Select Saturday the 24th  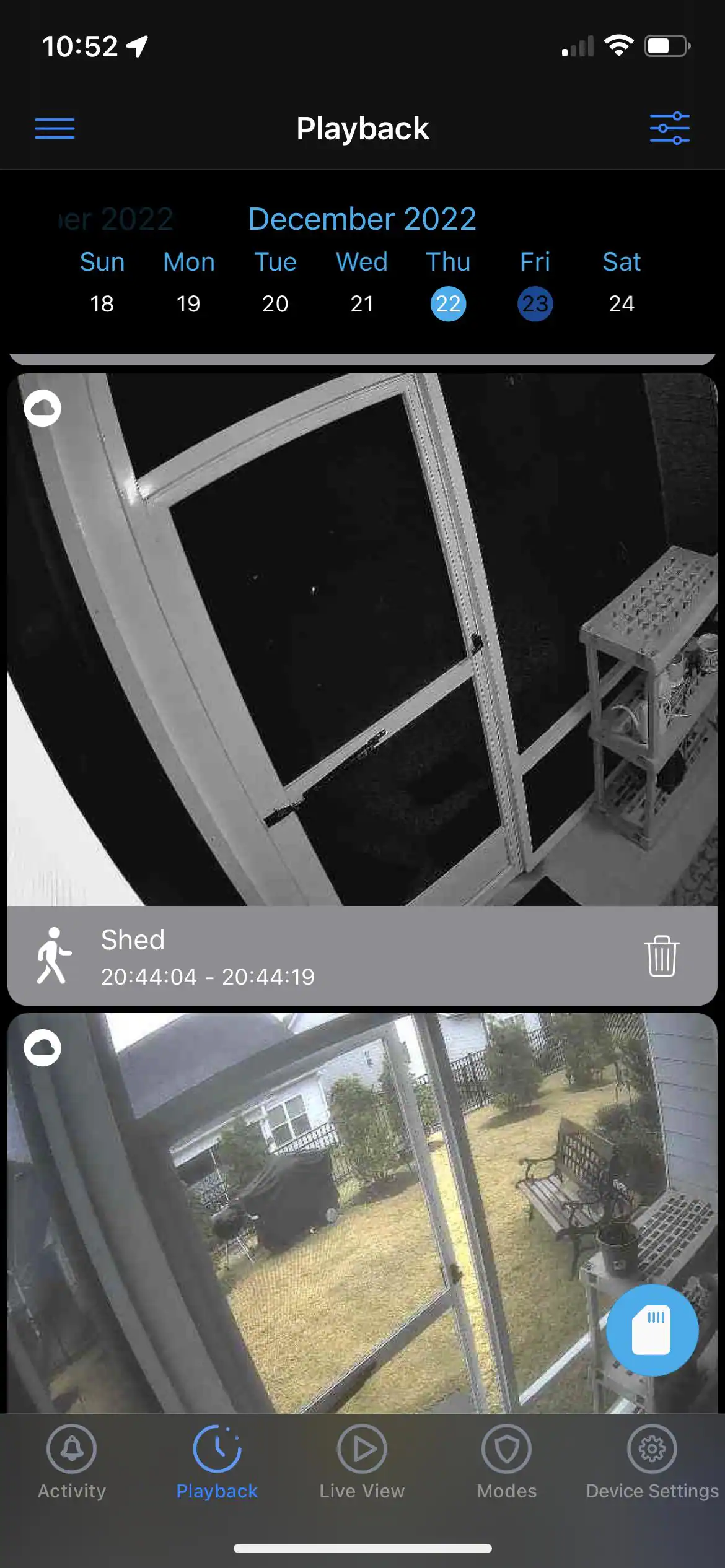[x=622, y=304]
